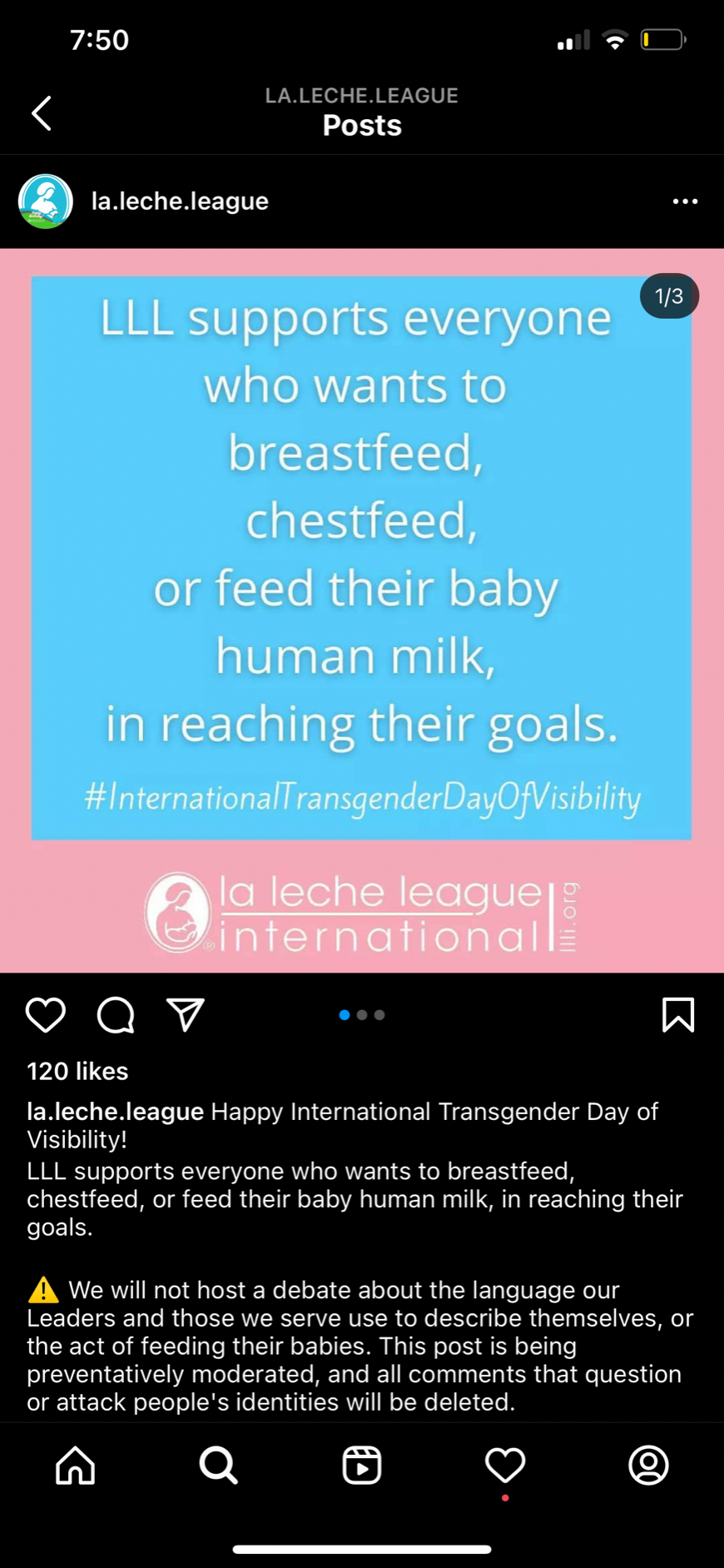View who gave the 120 likes
The height and width of the screenshot is (1568, 724).
tap(77, 1072)
